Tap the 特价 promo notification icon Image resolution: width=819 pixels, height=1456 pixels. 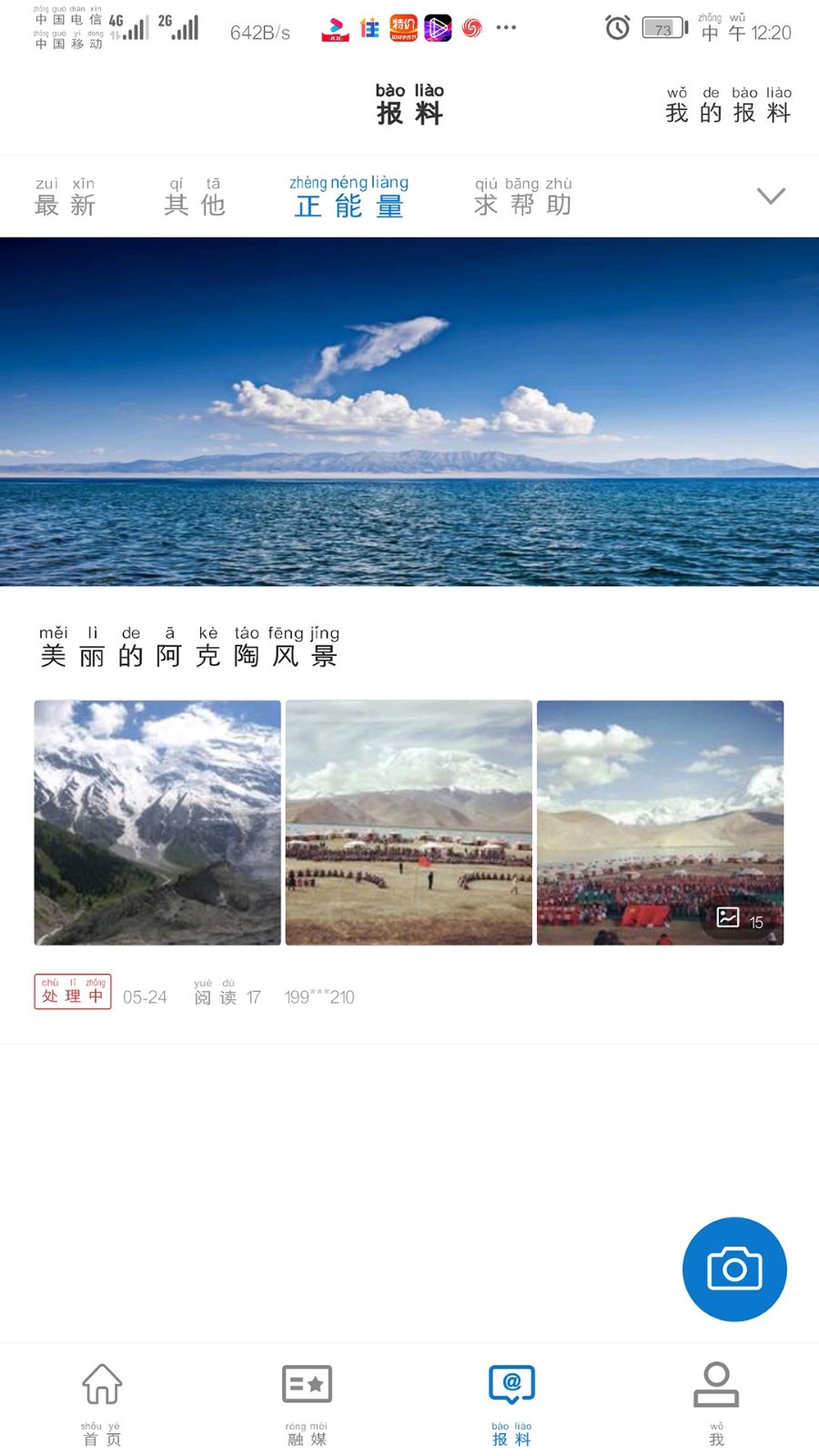(403, 28)
